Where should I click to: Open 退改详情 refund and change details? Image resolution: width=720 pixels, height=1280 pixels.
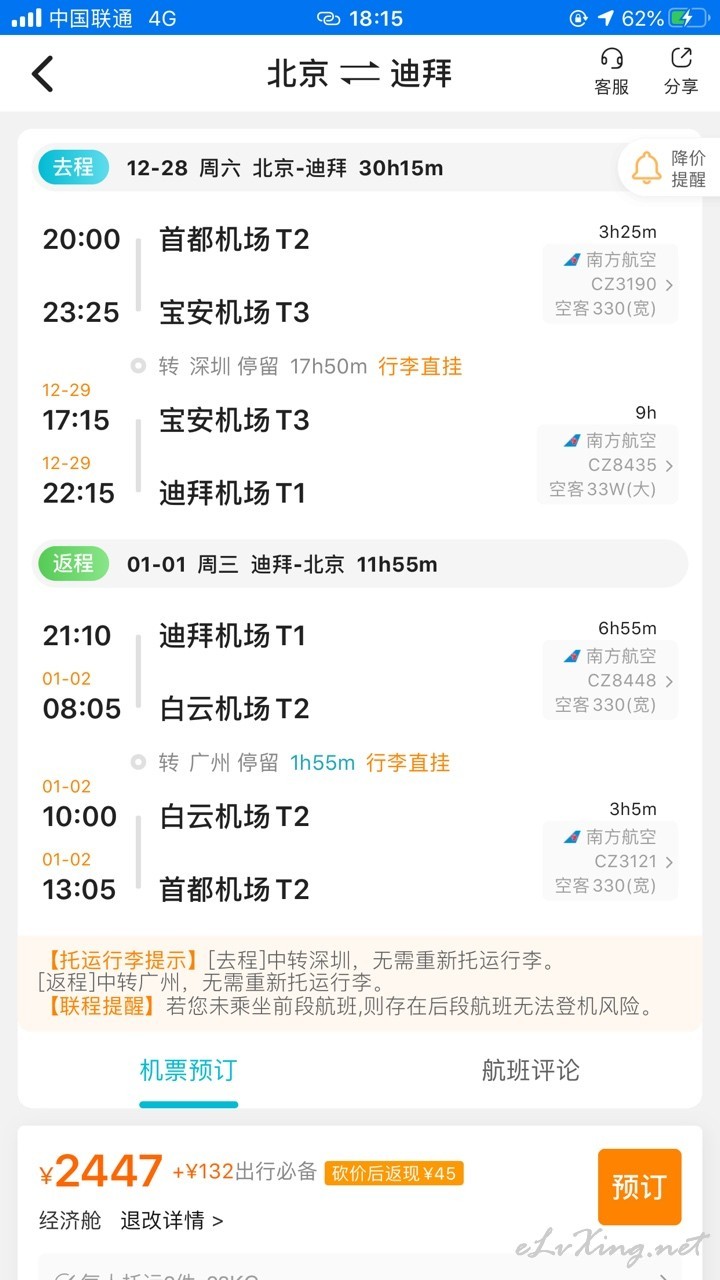pyautogui.click(x=172, y=1221)
